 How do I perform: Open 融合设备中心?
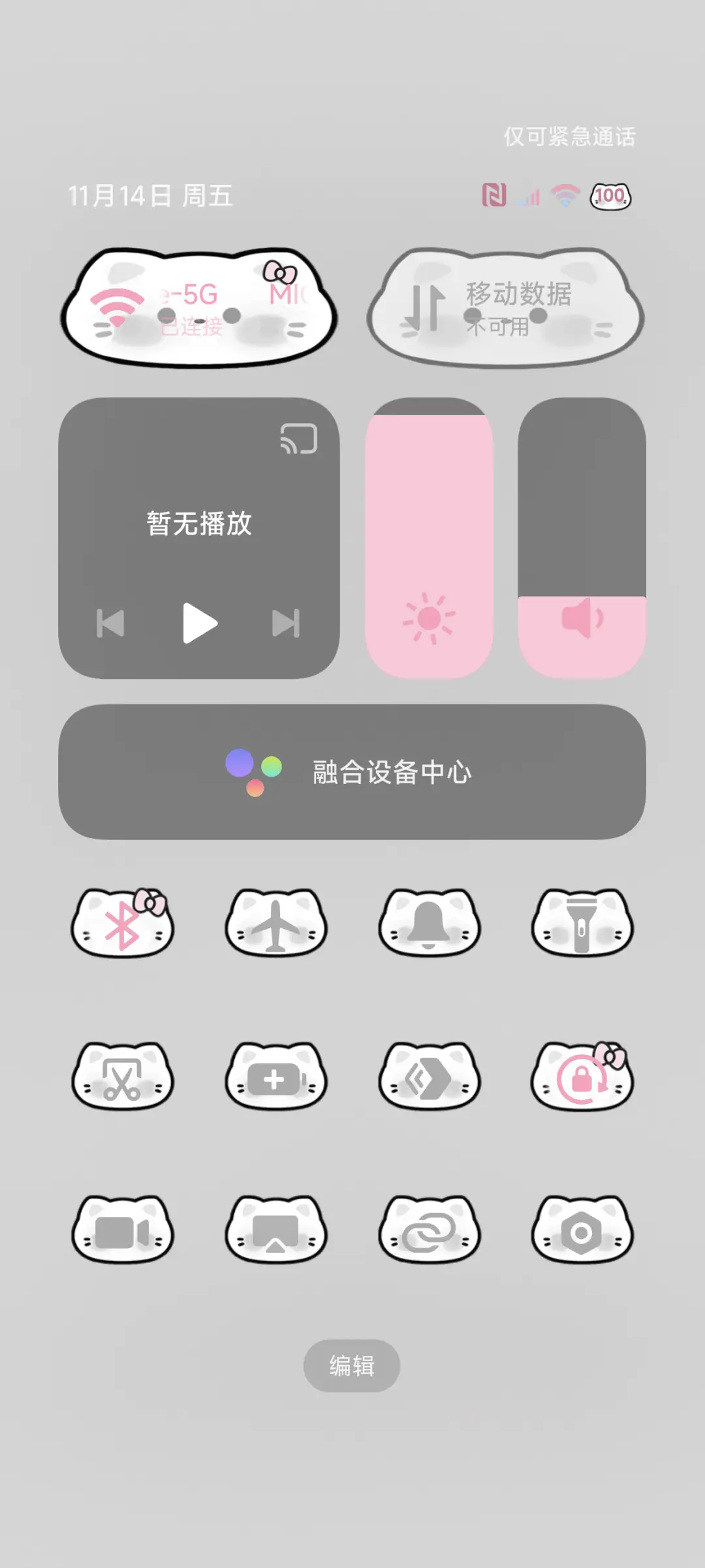(352, 772)
